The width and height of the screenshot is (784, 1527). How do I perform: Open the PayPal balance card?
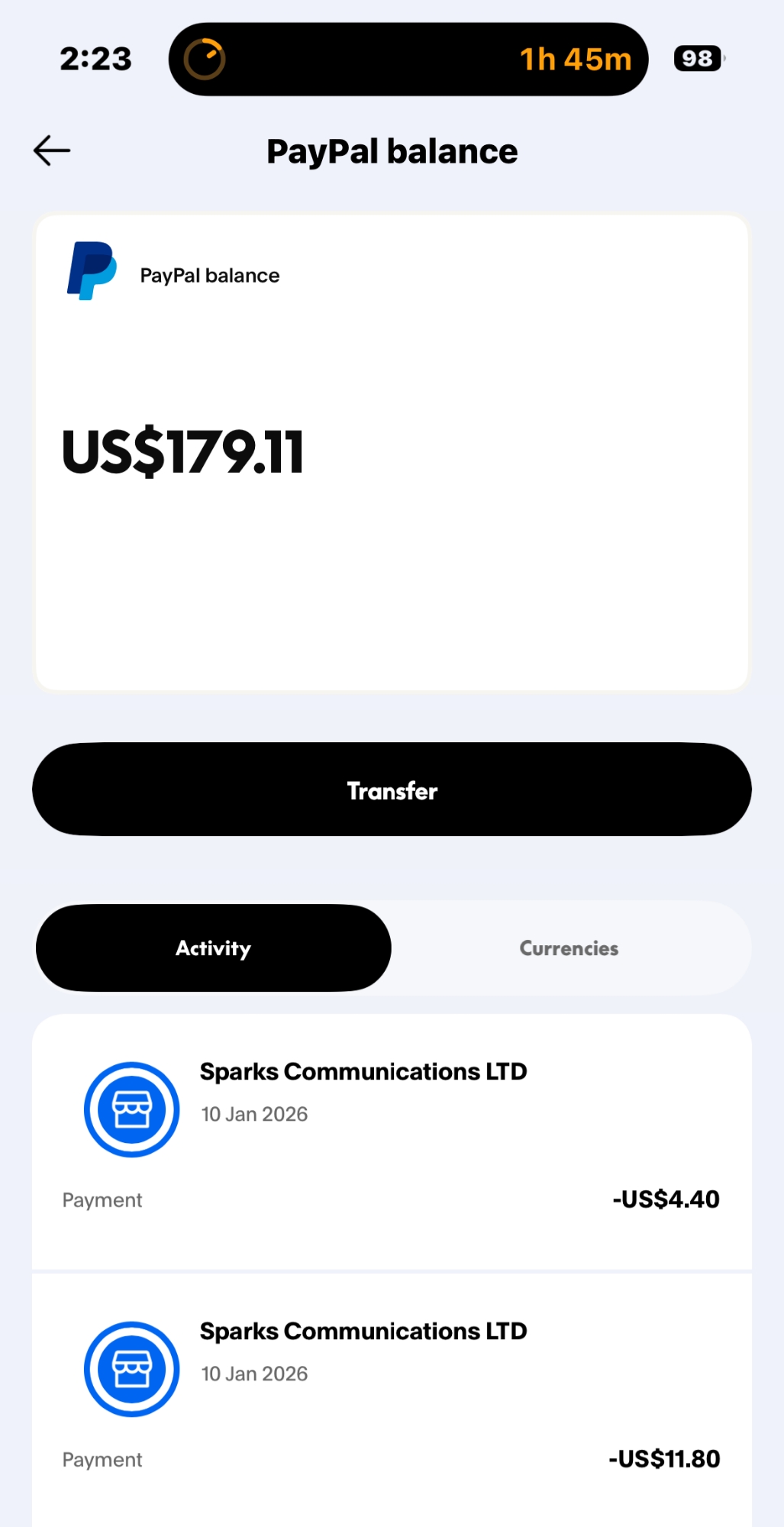[x=392, y=452]
